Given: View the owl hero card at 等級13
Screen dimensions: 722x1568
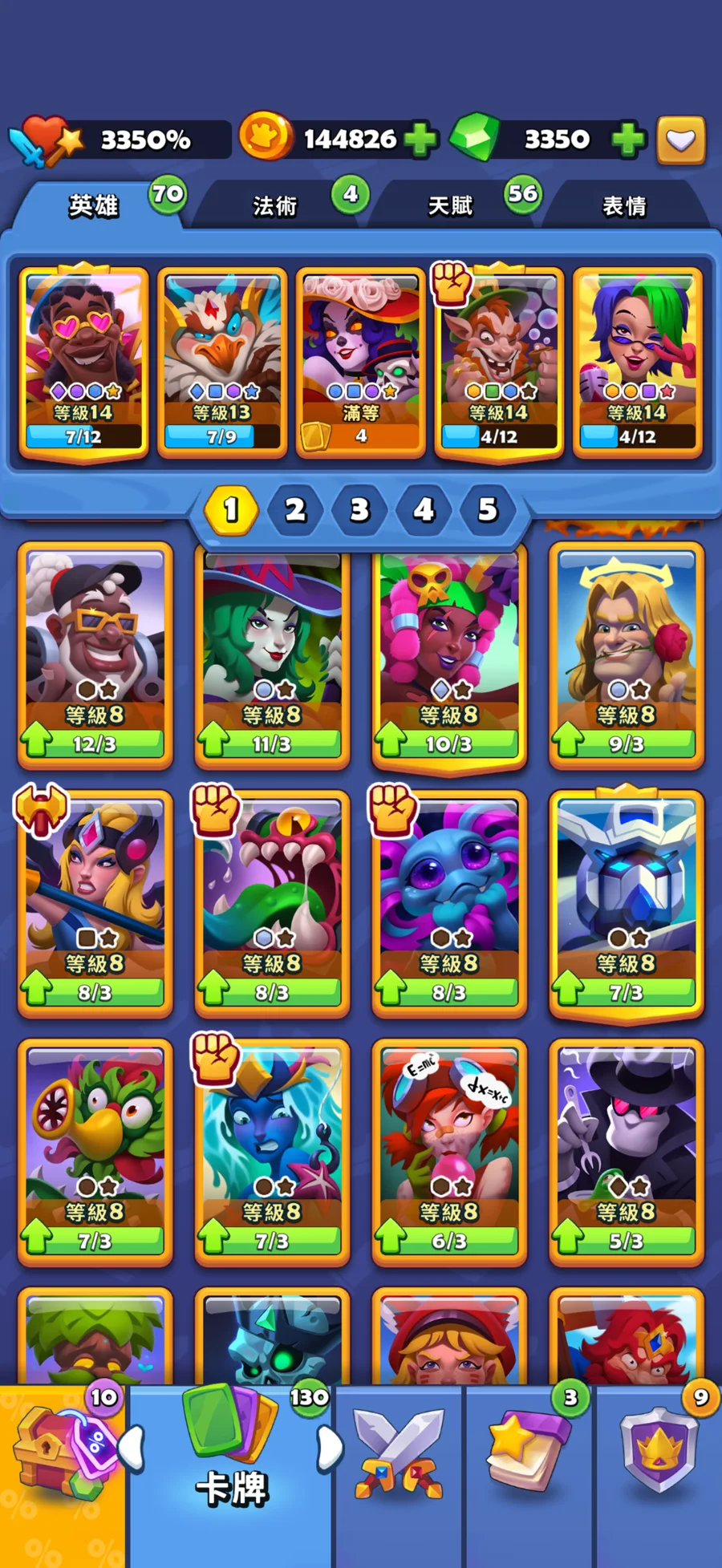Looking at the screenshot, I should [222, 363].
